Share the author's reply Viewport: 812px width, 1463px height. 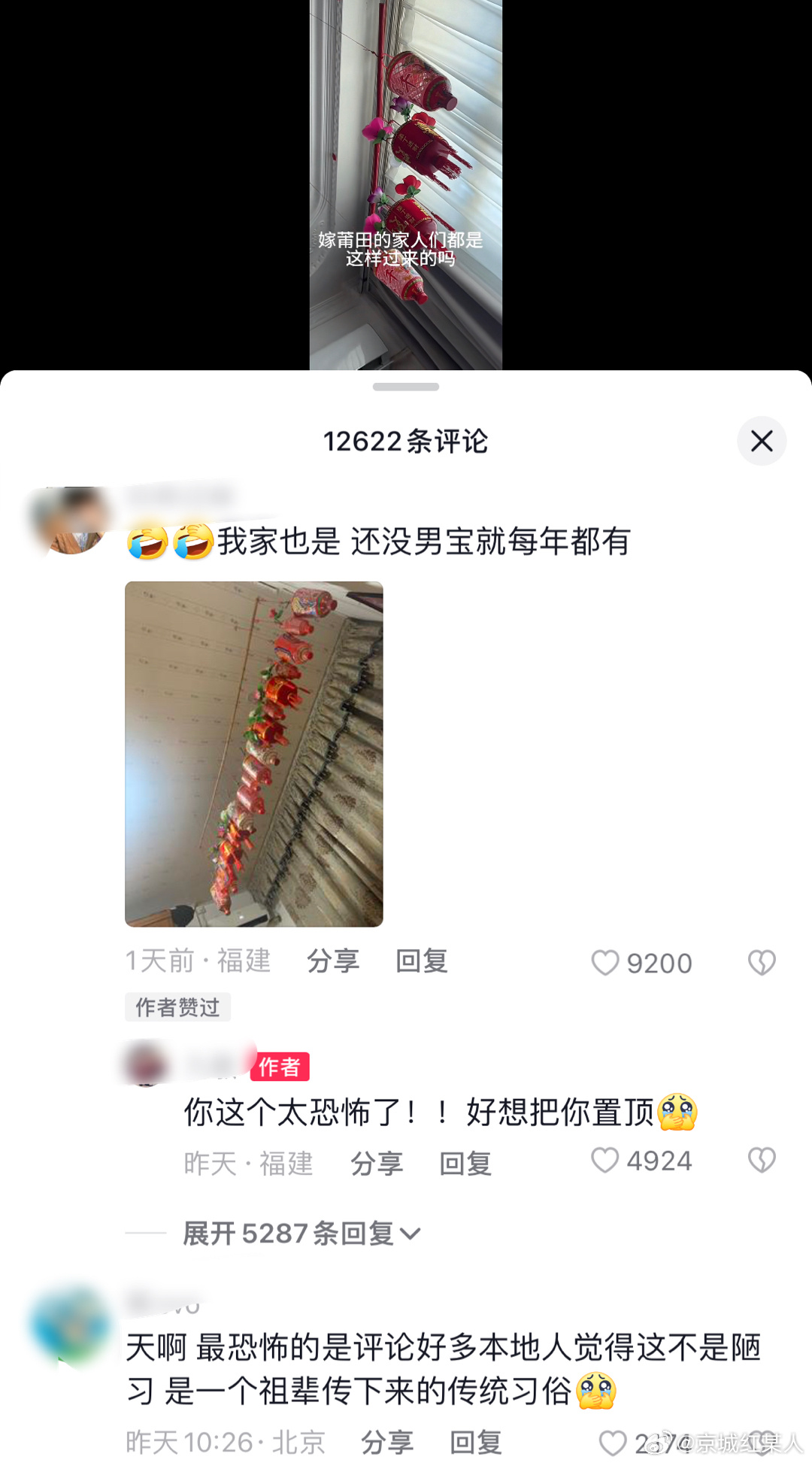pyautogui.click(x=376, y=1164)
